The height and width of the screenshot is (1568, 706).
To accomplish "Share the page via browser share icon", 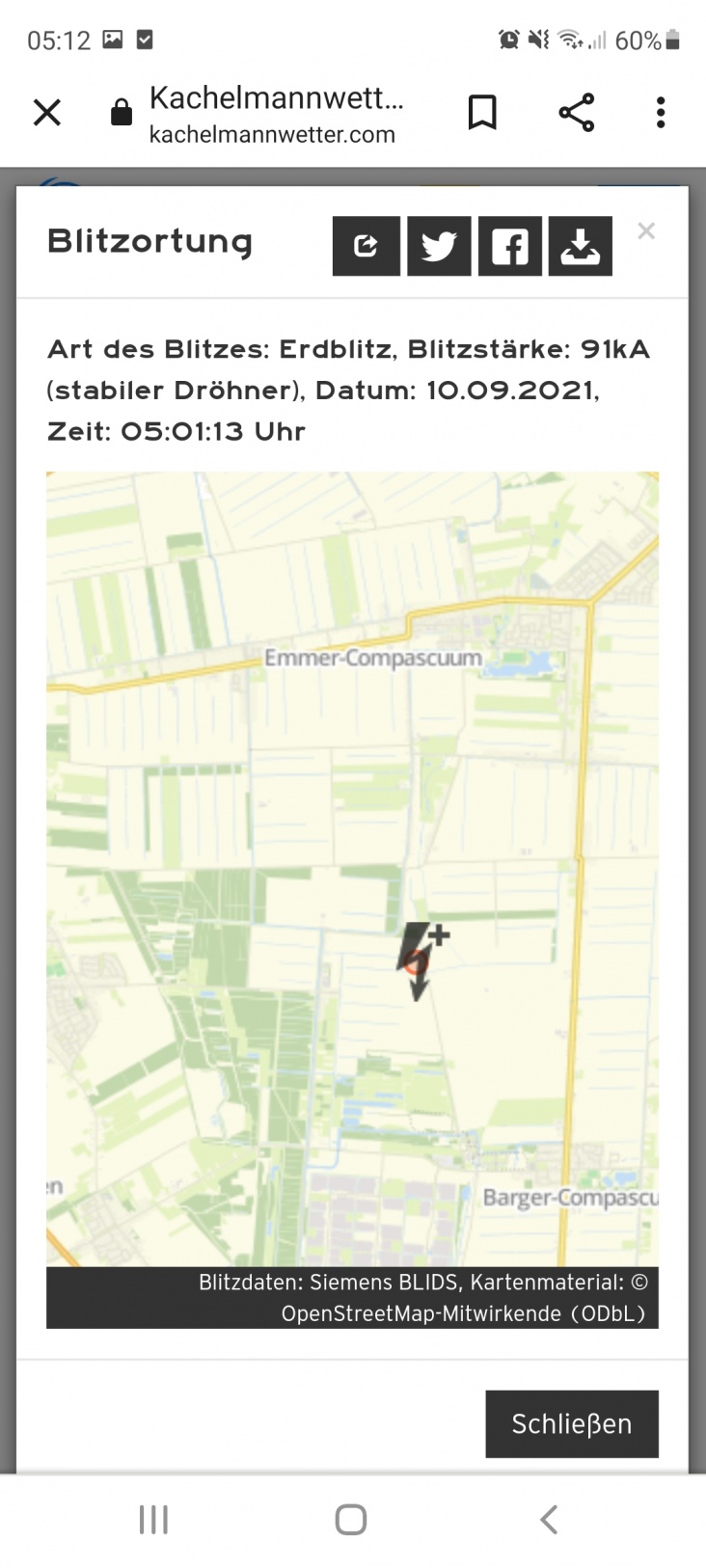I will click(x=577, y=113).
